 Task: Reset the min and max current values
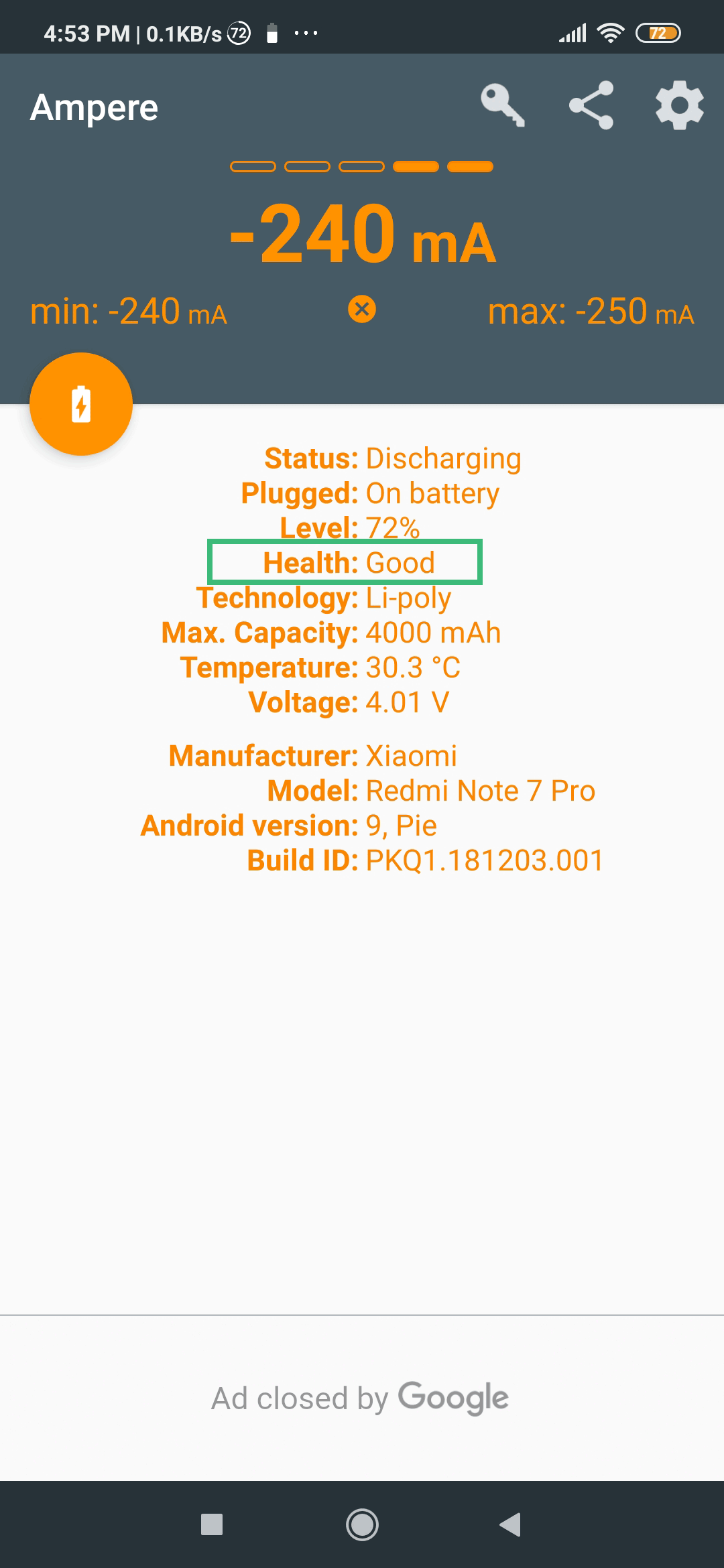362,310
